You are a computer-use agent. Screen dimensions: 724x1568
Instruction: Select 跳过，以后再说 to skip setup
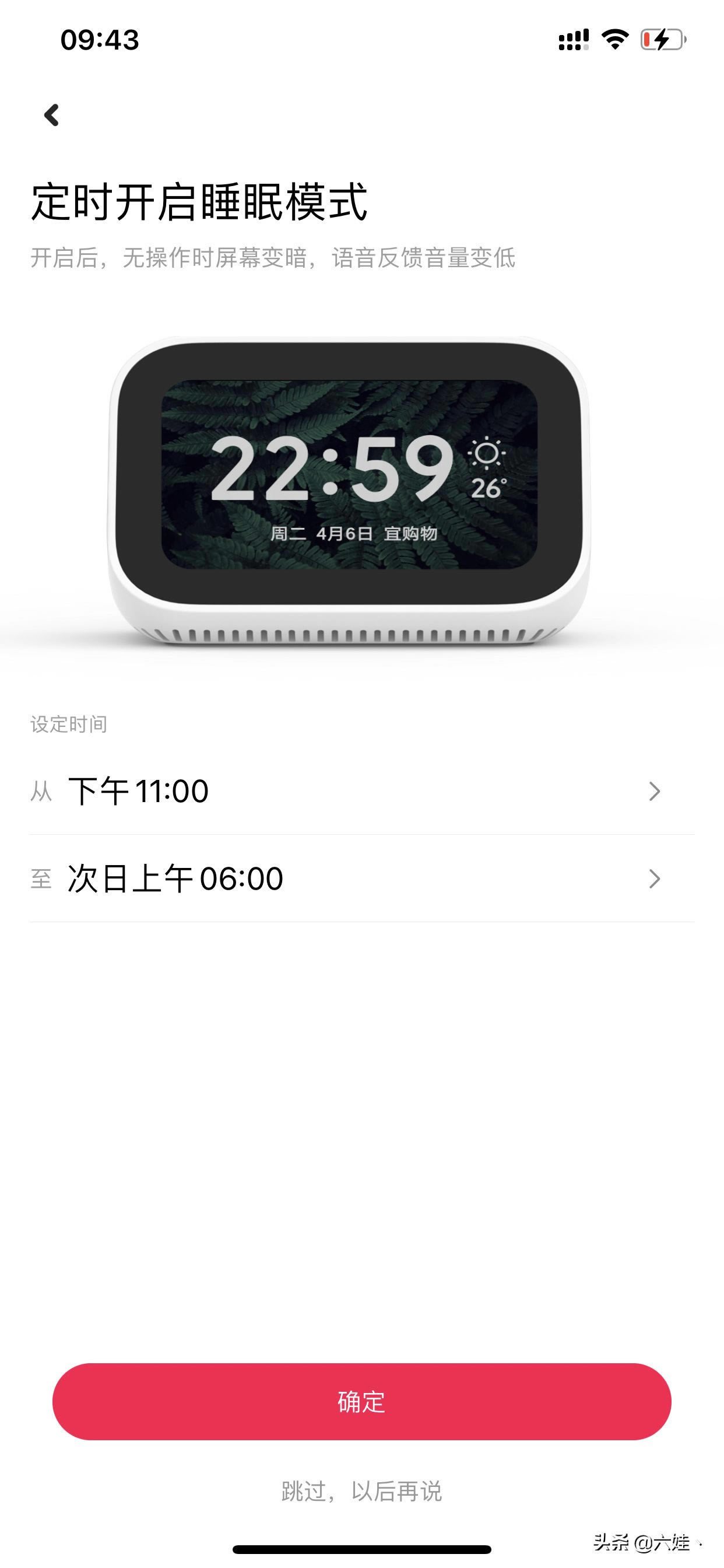point(362,1492)
